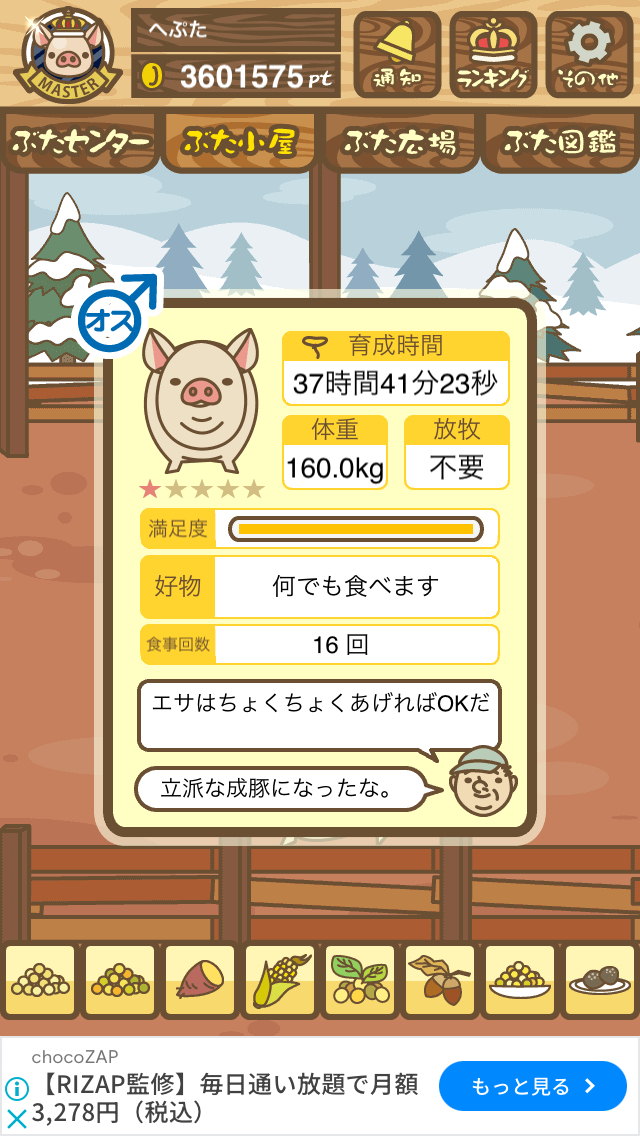Choose the corn cob feed
Viewport: 640px width, 1136px height.
pos(280,980)
